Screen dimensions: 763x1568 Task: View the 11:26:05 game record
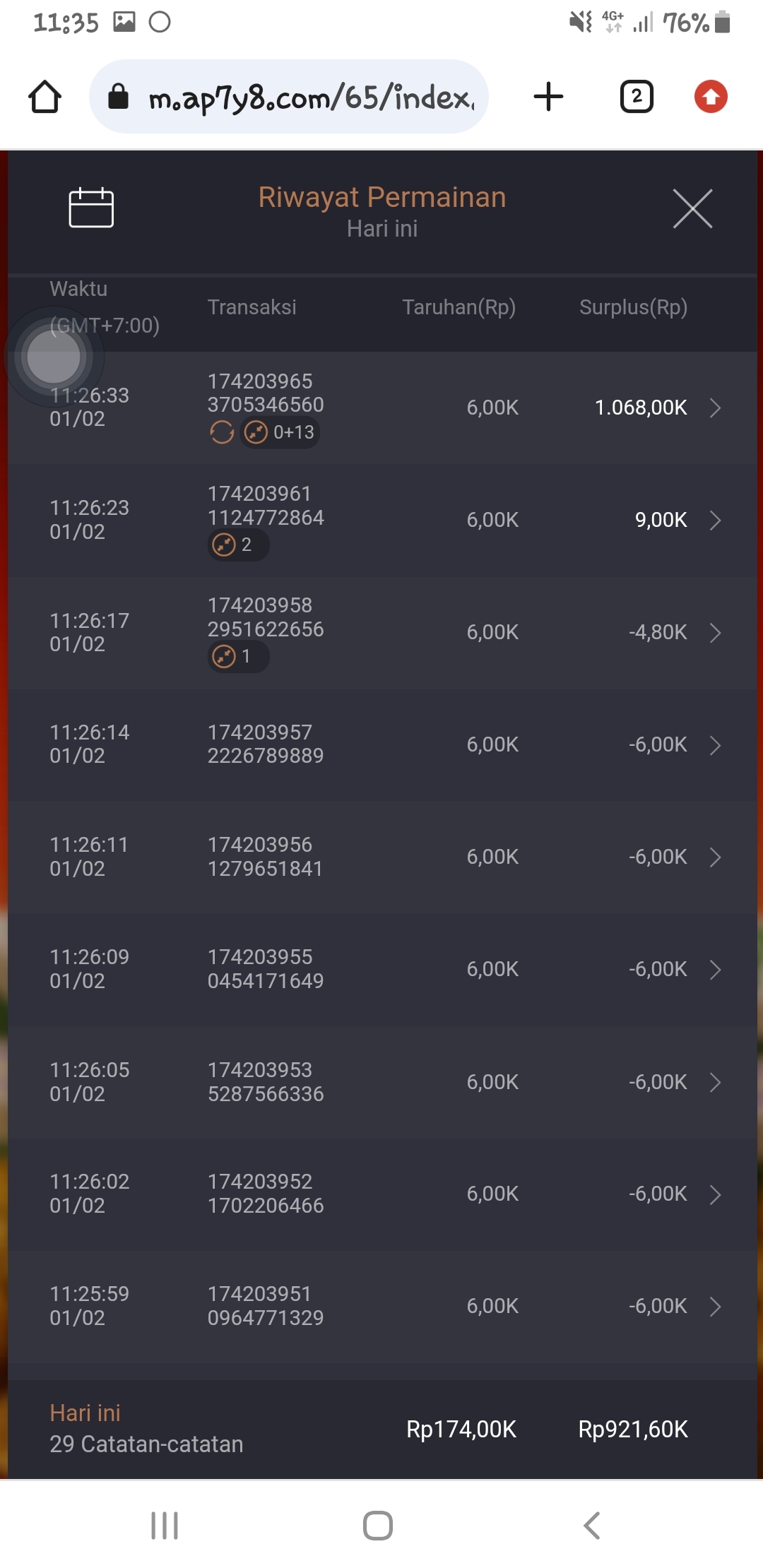[715, 1082]
